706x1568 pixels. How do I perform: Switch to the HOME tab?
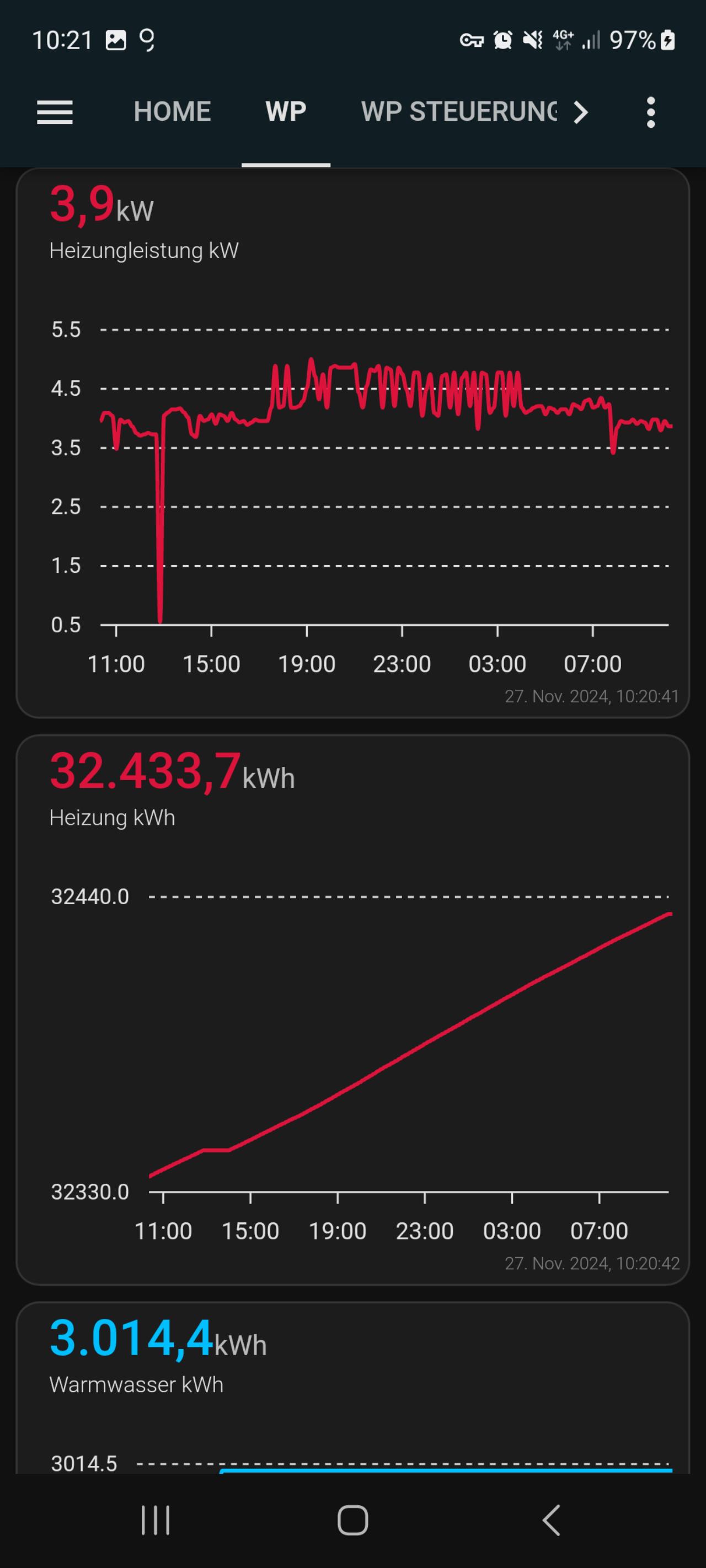[173, 112]
